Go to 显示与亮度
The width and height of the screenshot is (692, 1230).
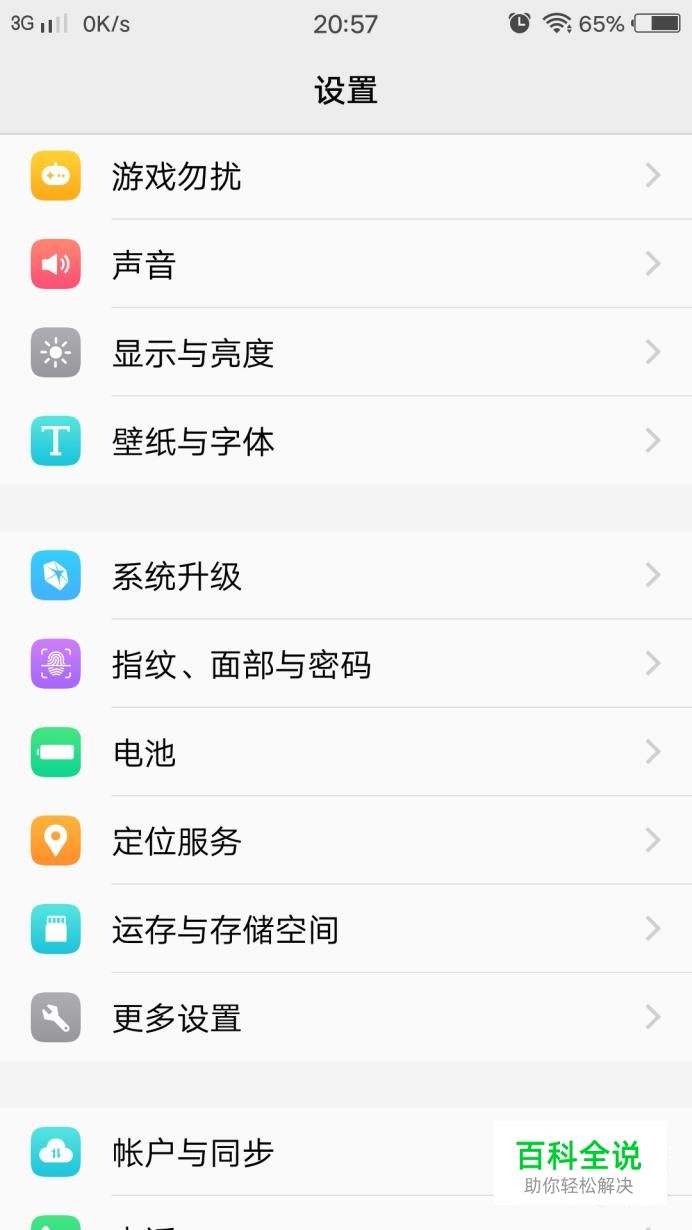coord(345,353)
